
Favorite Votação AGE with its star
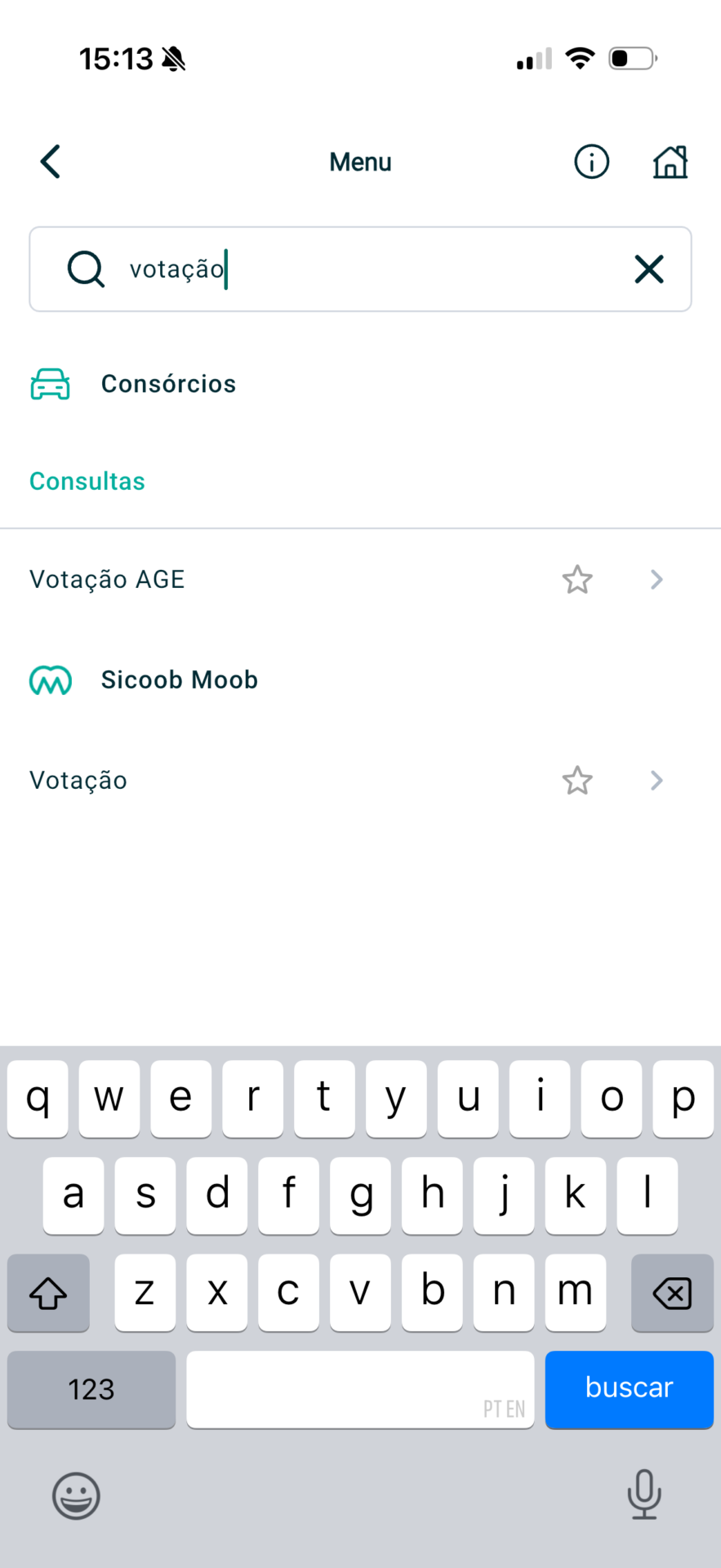[577, 580]
